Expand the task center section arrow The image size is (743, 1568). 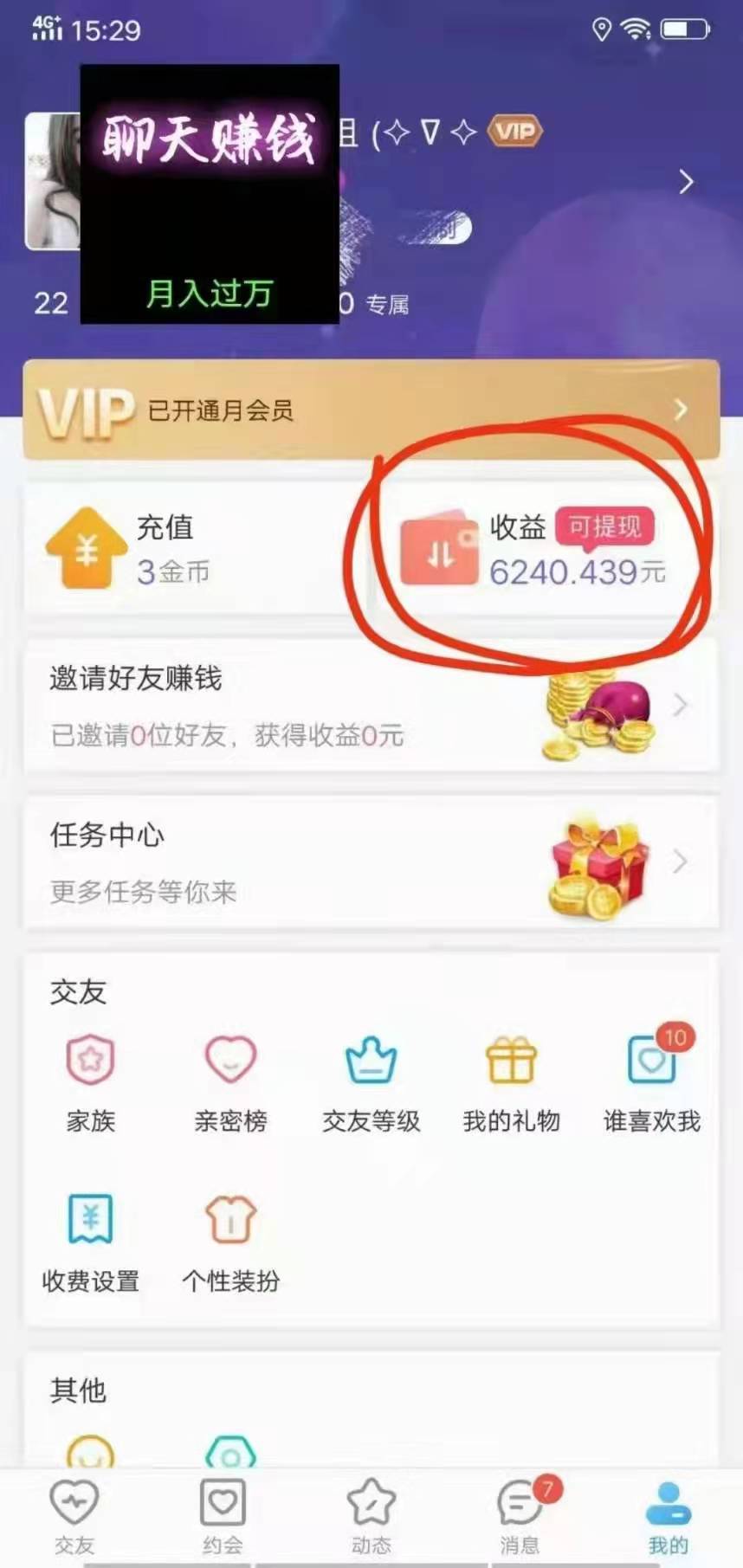point(680,861)
